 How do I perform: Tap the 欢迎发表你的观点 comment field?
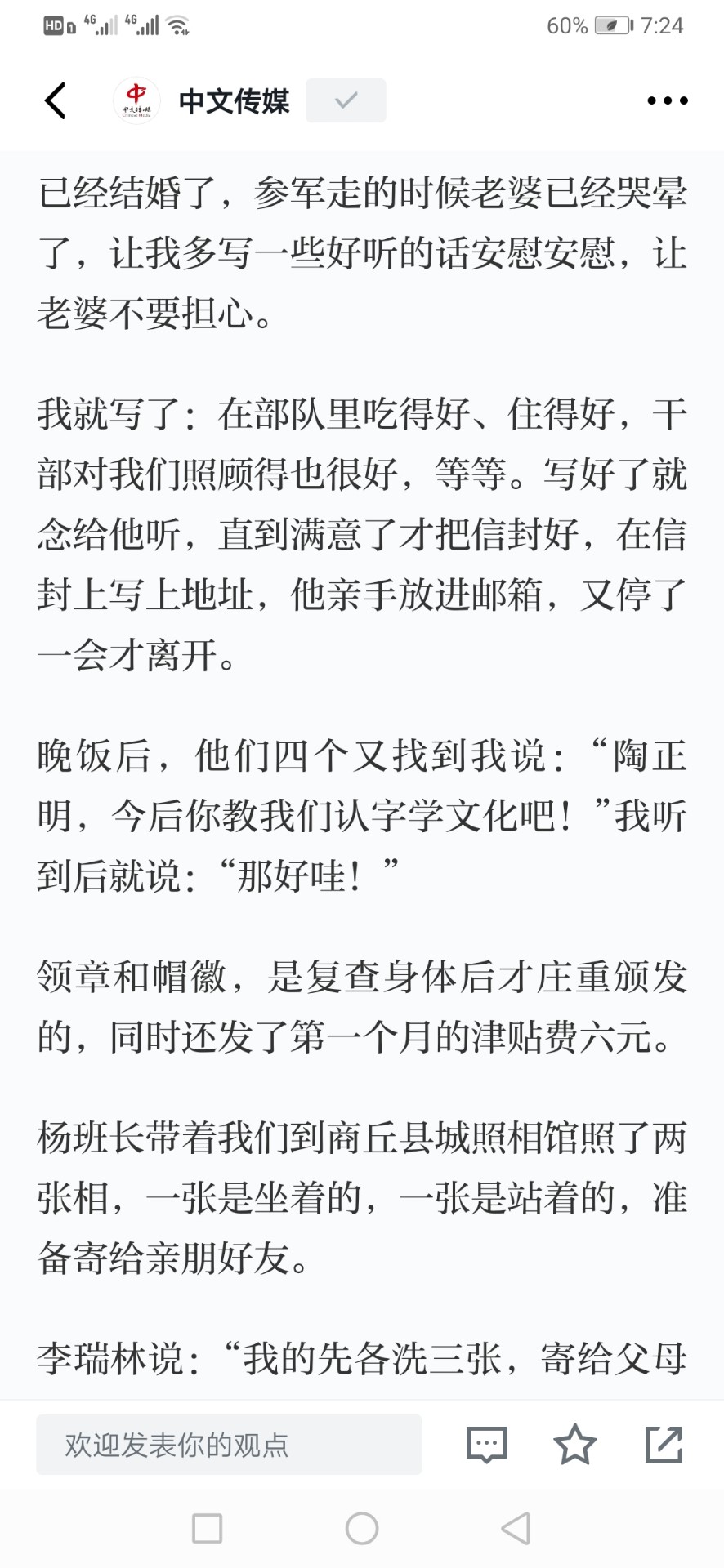[229, 1445]
